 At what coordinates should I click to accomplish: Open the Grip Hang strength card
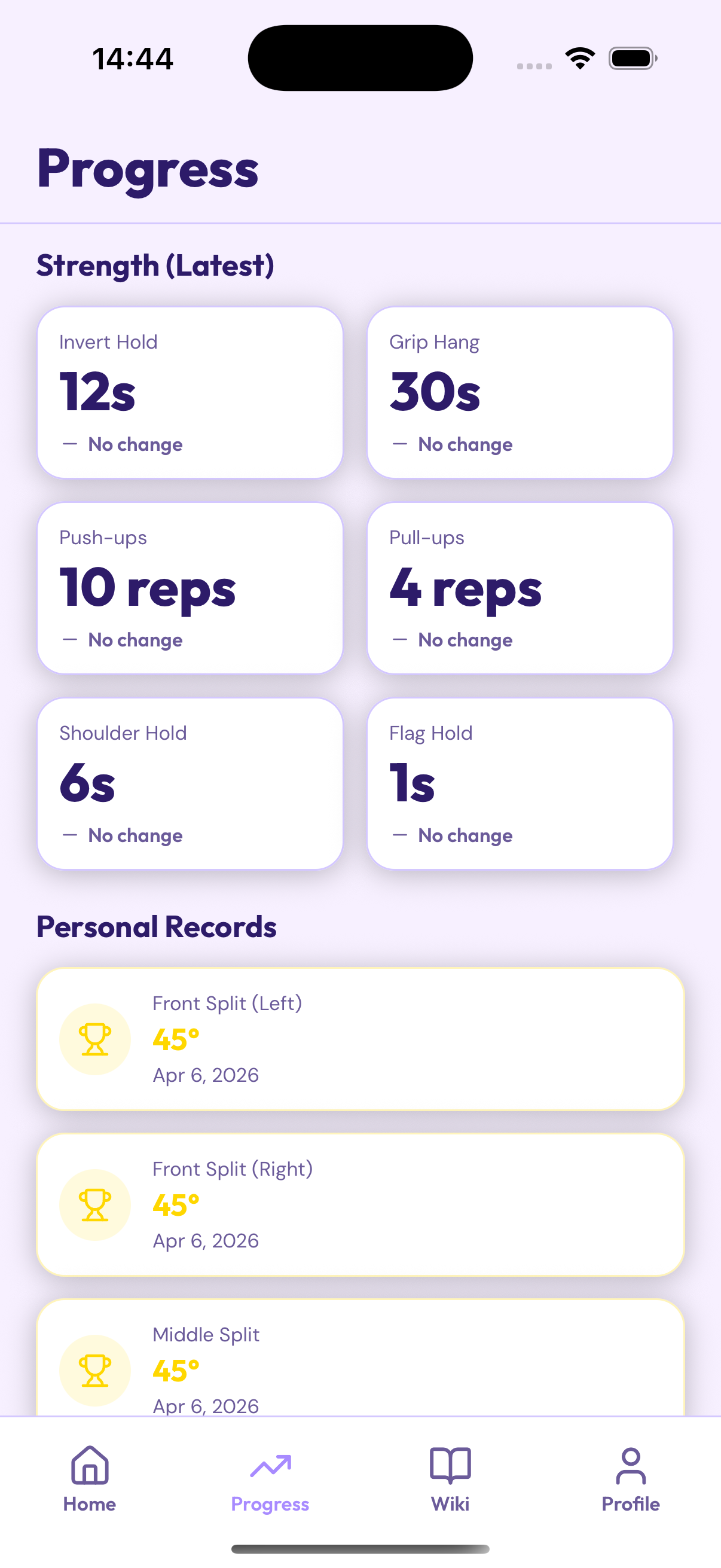(520, 393)
